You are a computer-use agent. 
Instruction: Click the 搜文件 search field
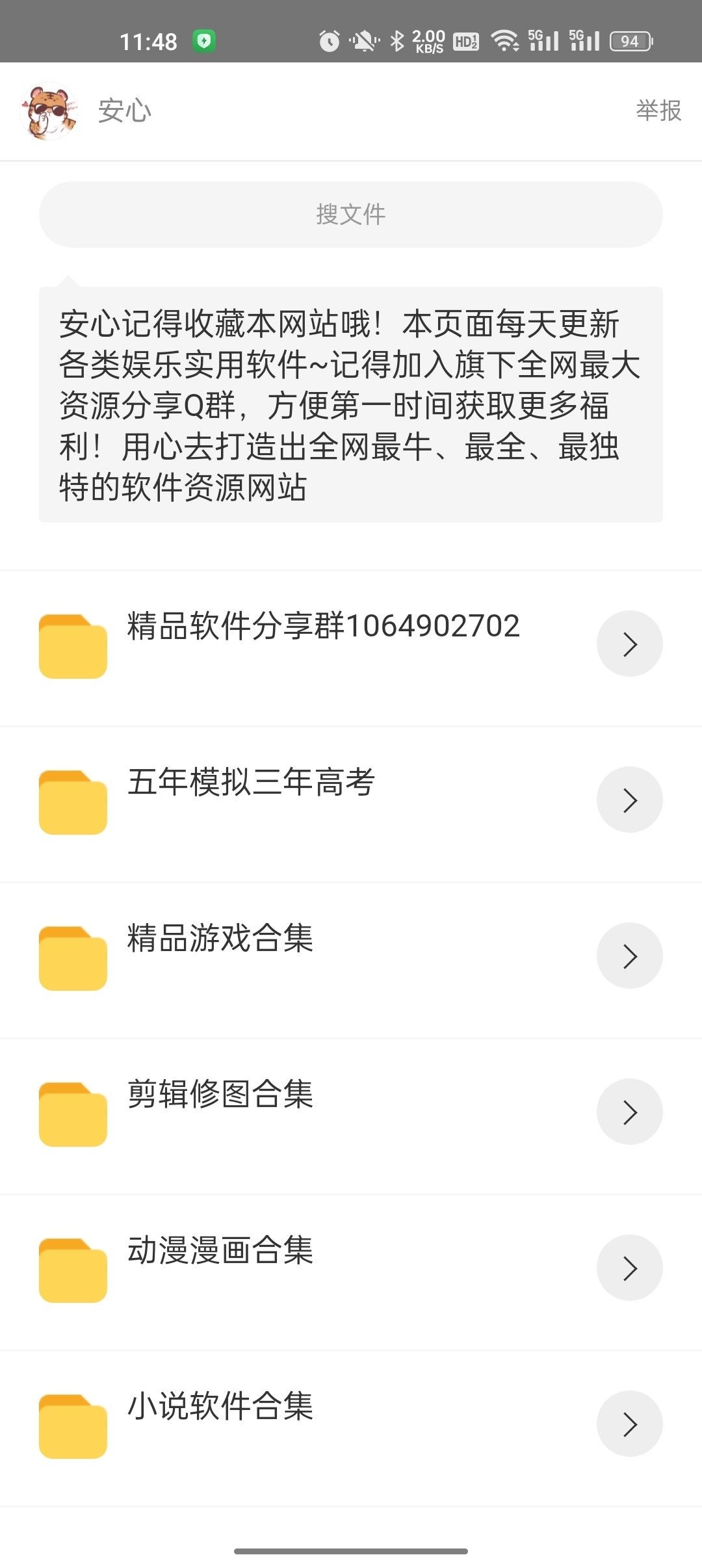[351, 215]
